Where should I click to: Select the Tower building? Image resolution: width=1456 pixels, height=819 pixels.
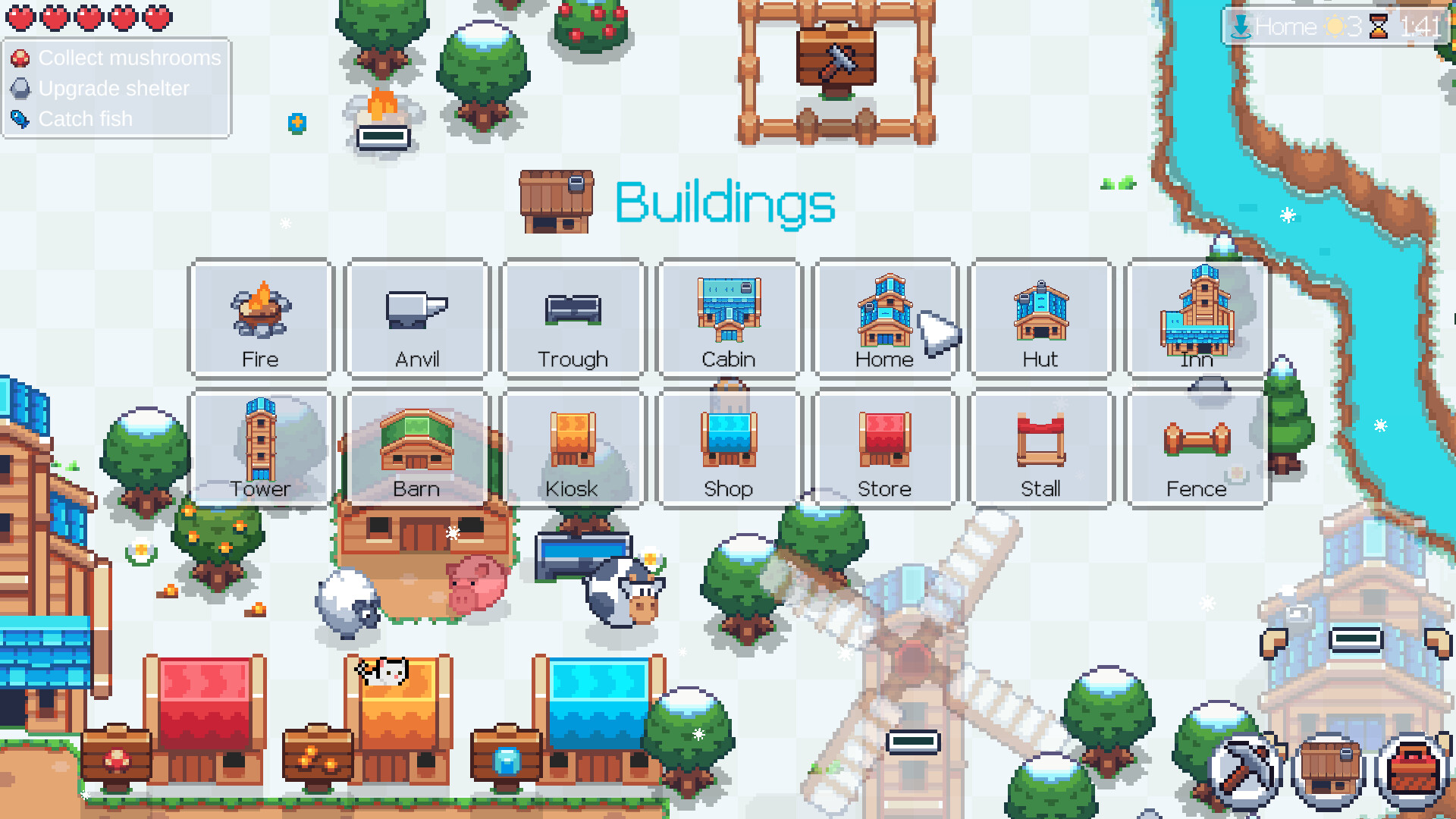260,448
